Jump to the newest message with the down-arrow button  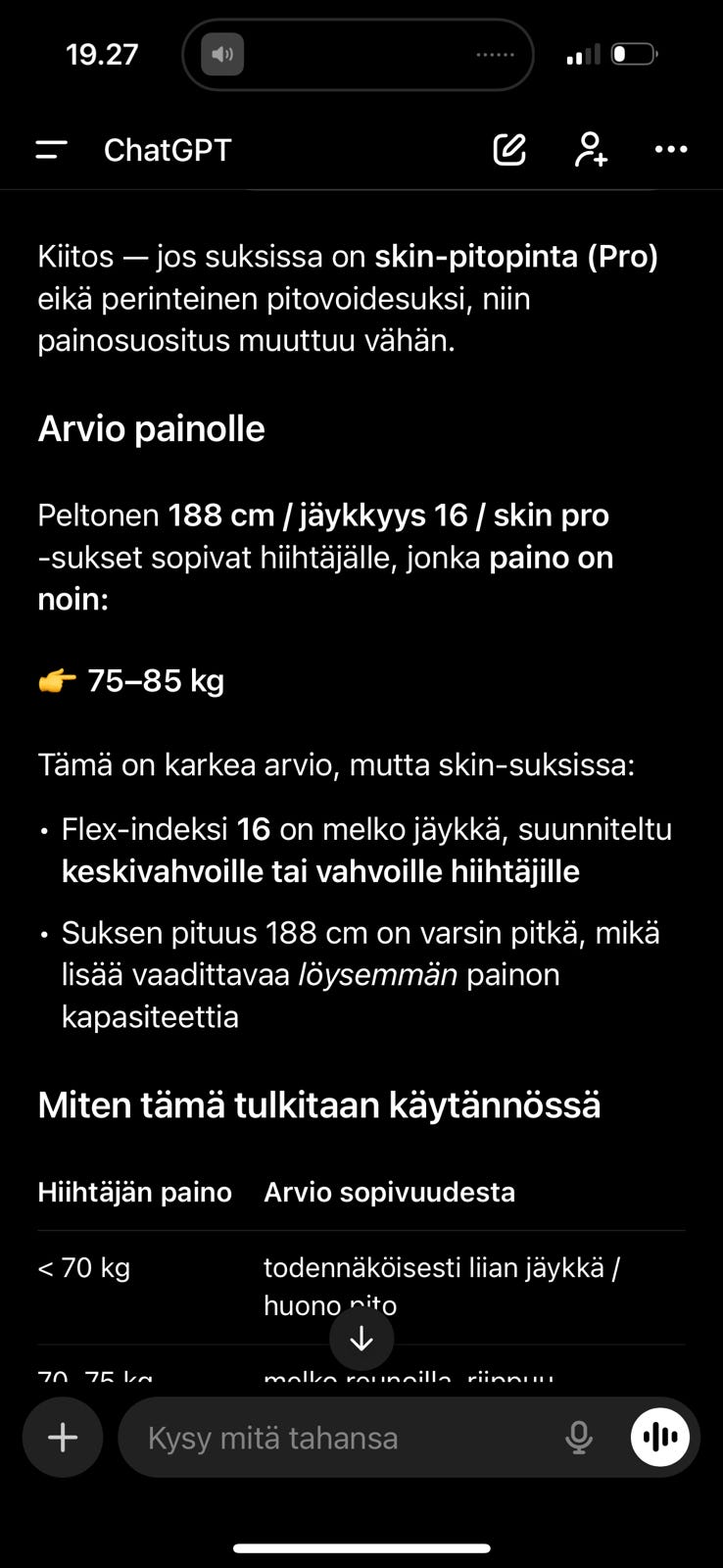pyautogui.click(x=361, y=1338)
